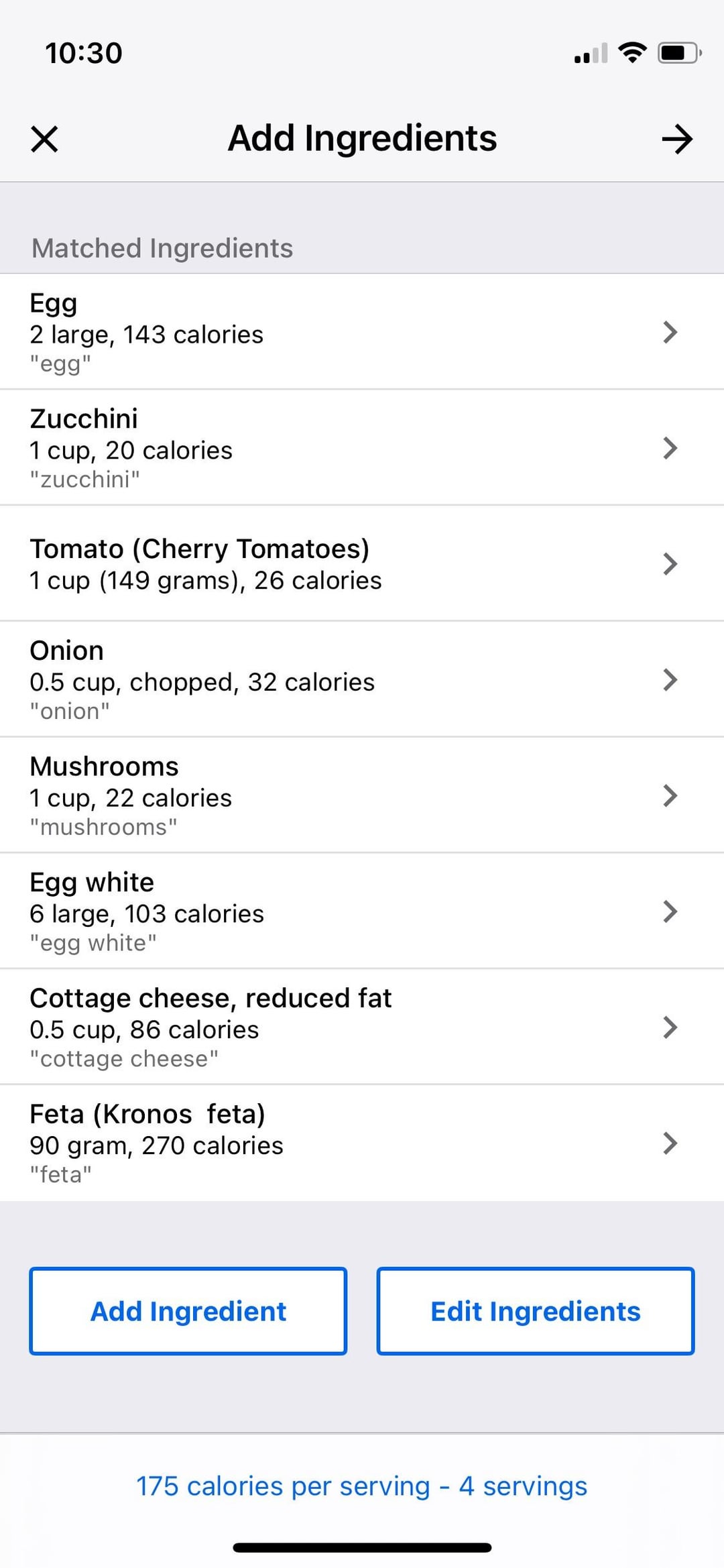Open the Egg ingredient row
Viewport: 724px width, 1568px height.
[x=362, y=331]
